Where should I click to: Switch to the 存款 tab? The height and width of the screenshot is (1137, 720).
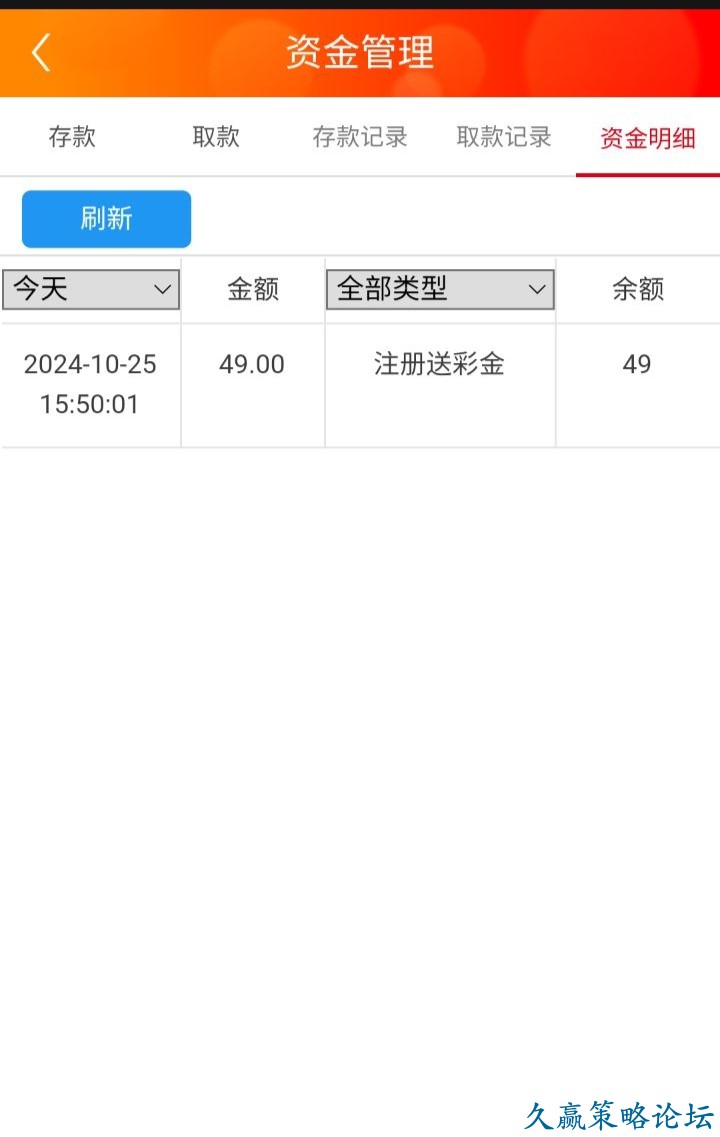tap(72, 137)
